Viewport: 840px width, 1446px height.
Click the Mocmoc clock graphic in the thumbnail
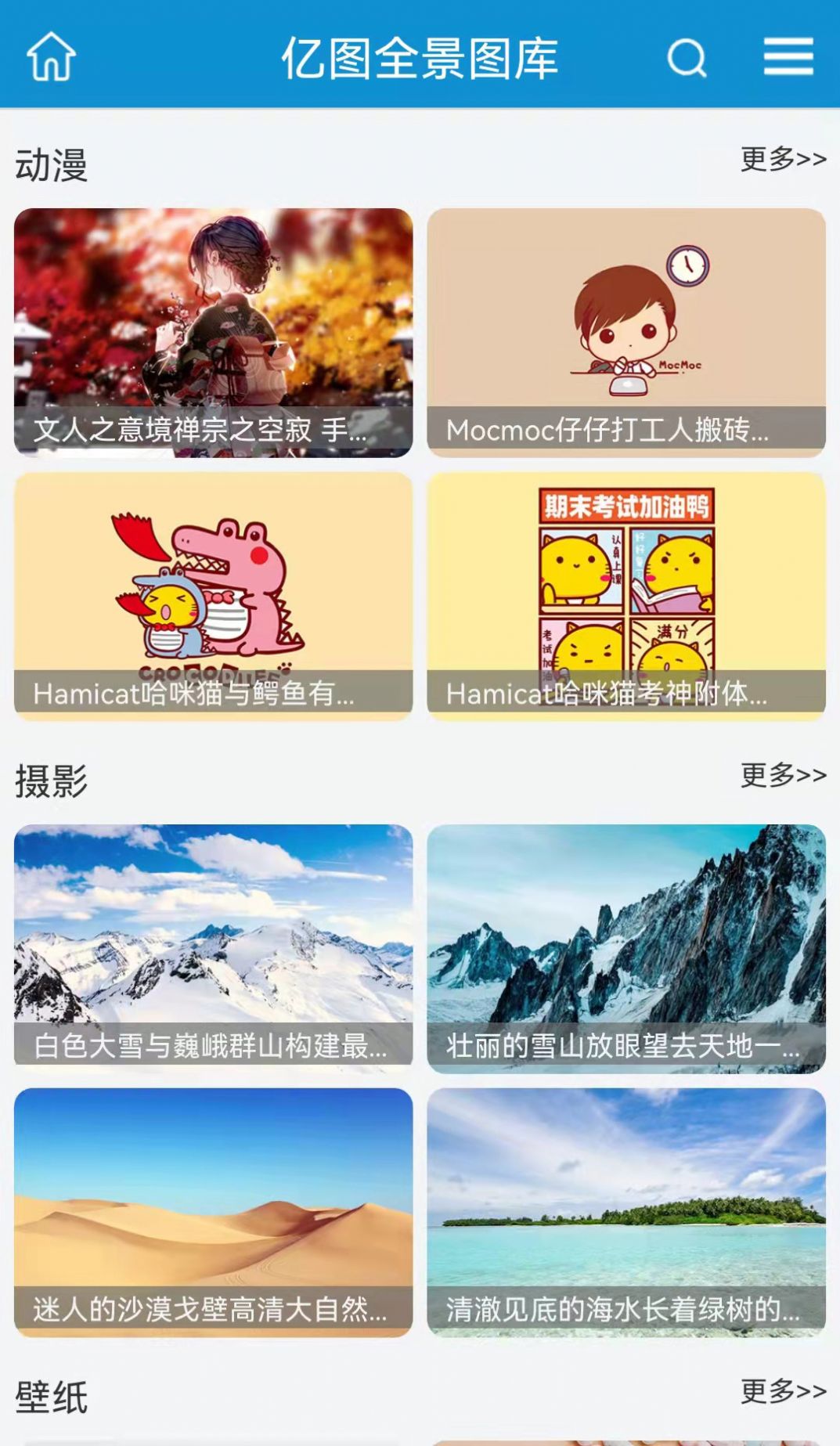687,265
